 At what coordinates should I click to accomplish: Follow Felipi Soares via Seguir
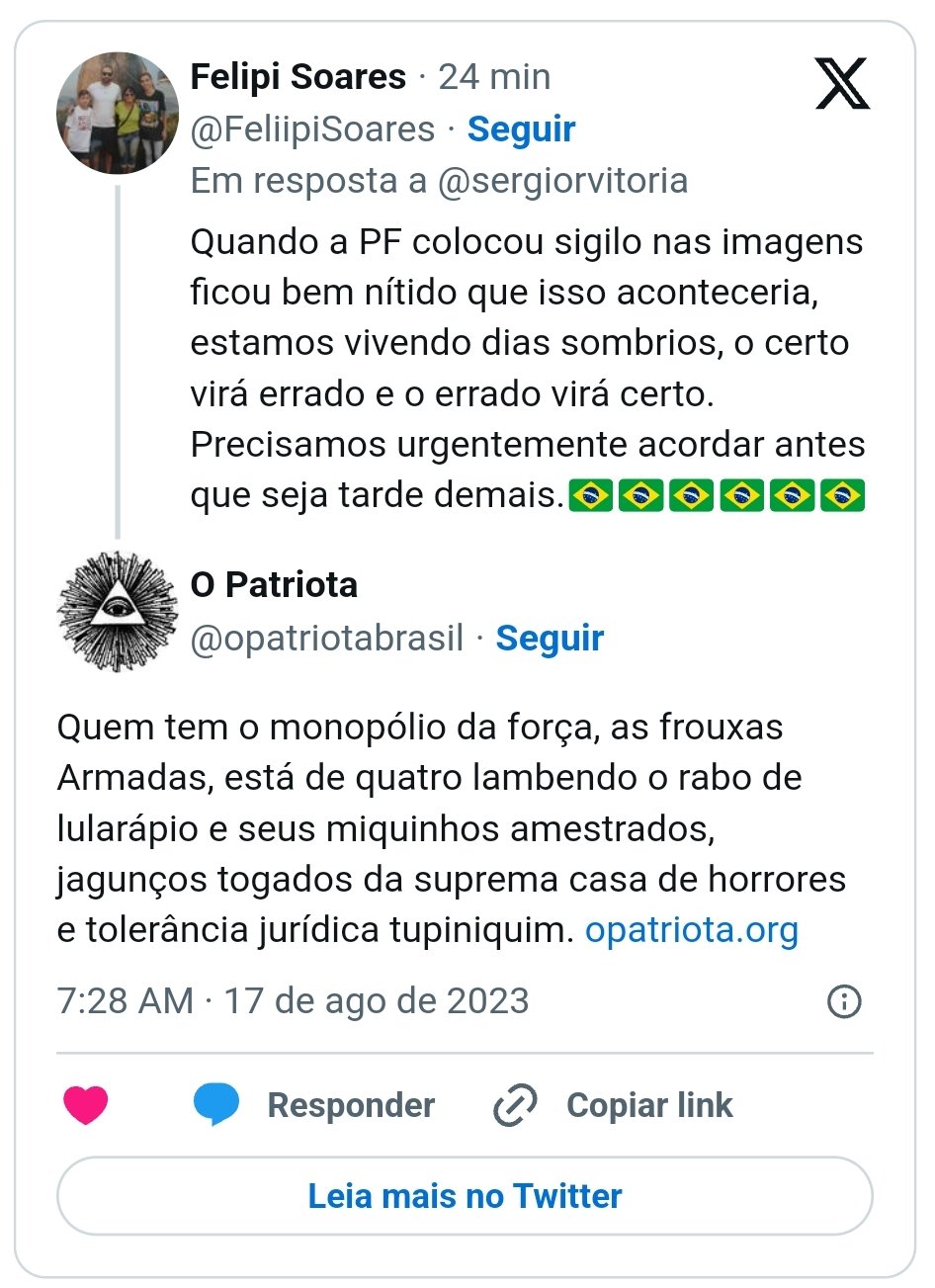point(521,129)
